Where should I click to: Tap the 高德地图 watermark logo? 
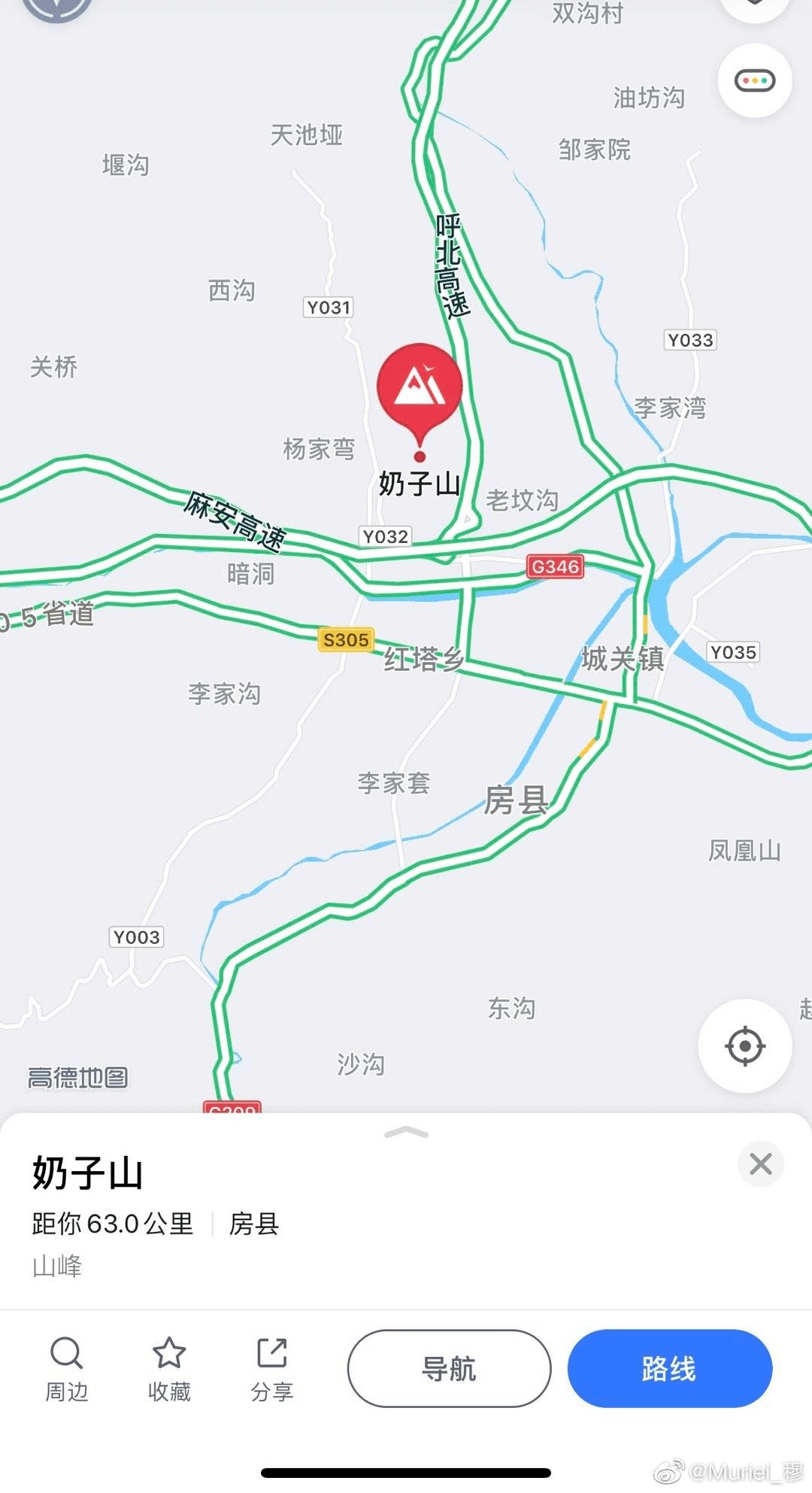click(77, 1077)
